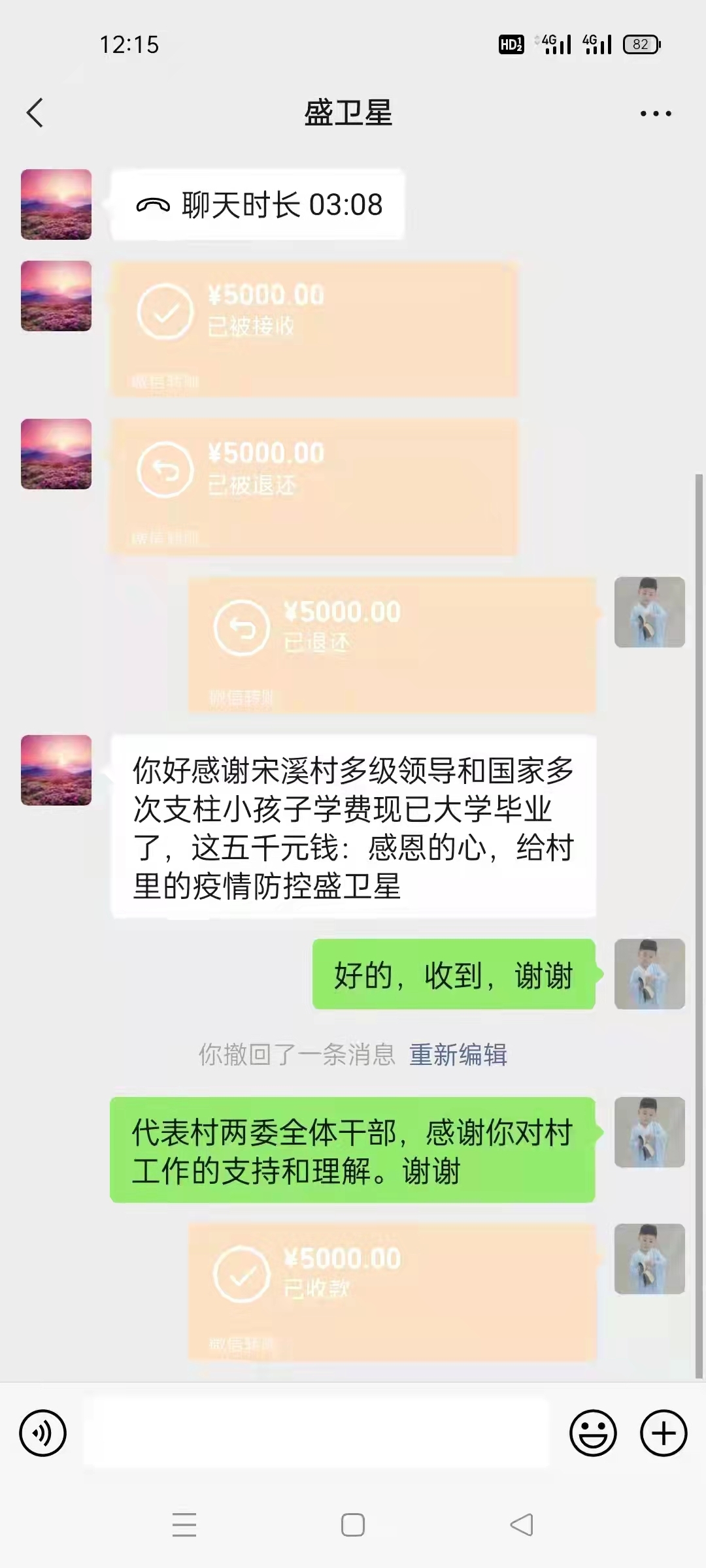Switch to voice message input
This screenshot has width=706, height=1568.
click(43, 1433)
